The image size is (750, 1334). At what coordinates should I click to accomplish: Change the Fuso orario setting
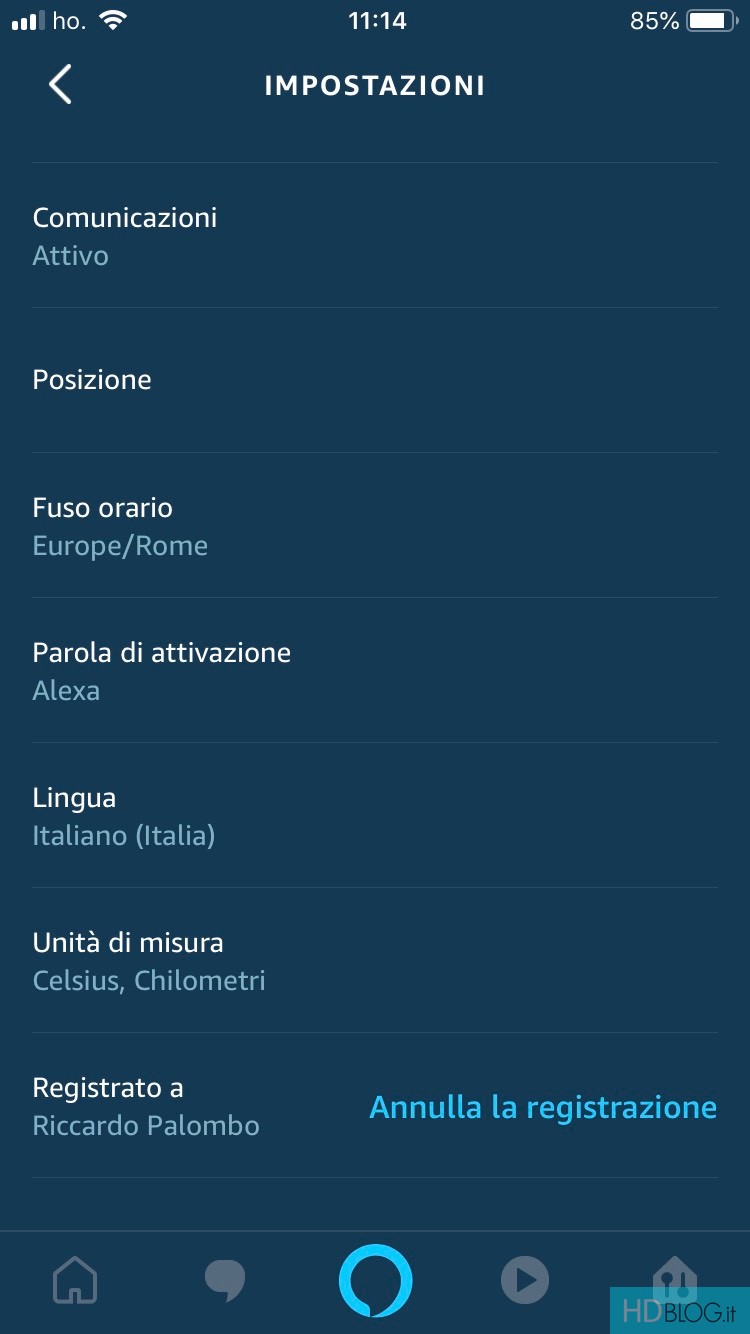click(374, 526)
